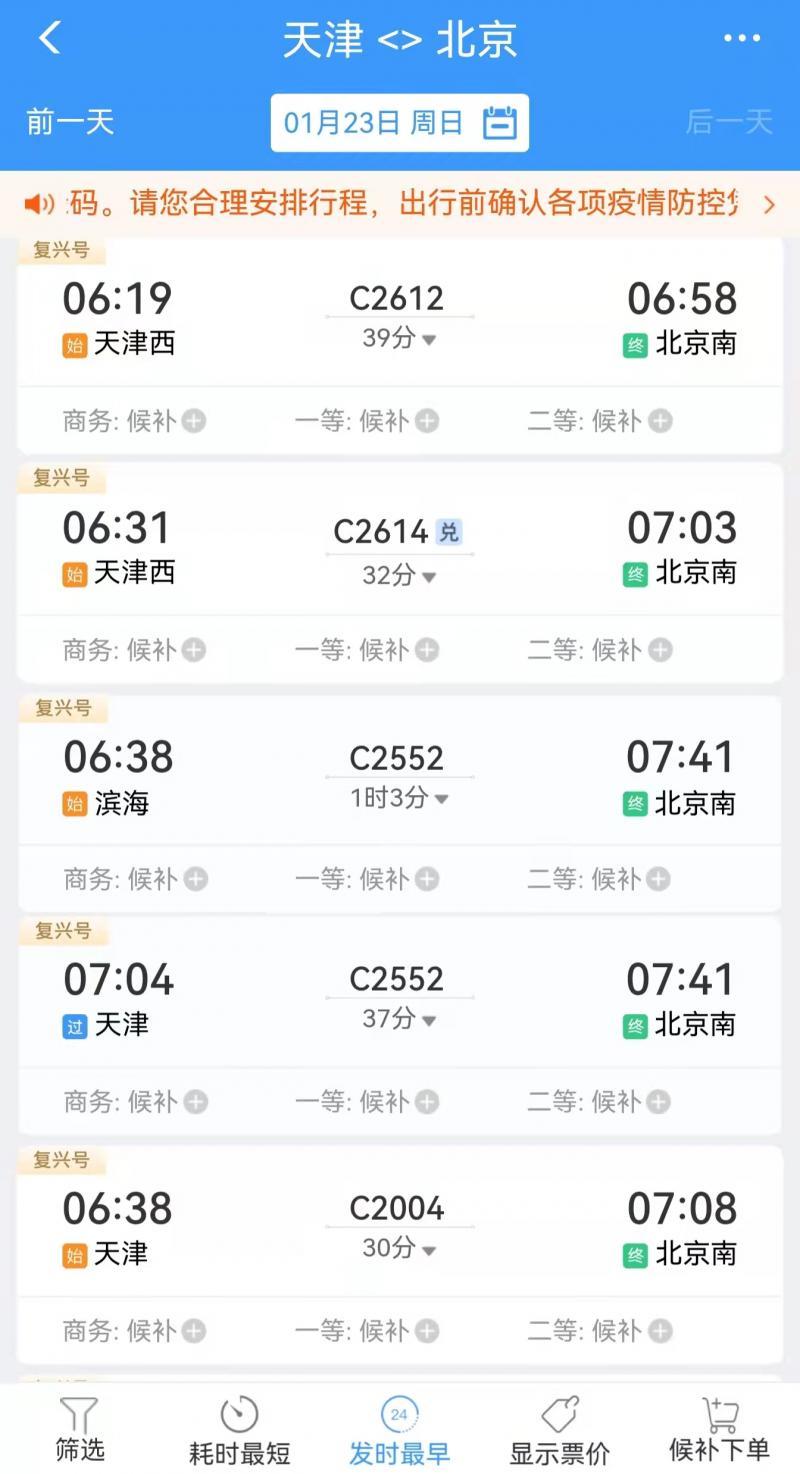Open the date picker showing 01月23日 周日
Viewport: 800px width, 1474px height.
click(400, 123)
